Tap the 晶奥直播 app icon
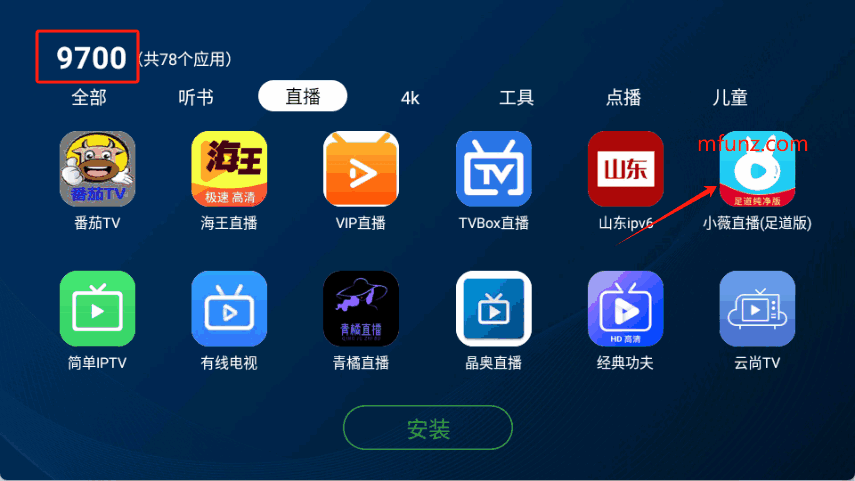This screenshot has height=481, width=855. pos(493,309)
